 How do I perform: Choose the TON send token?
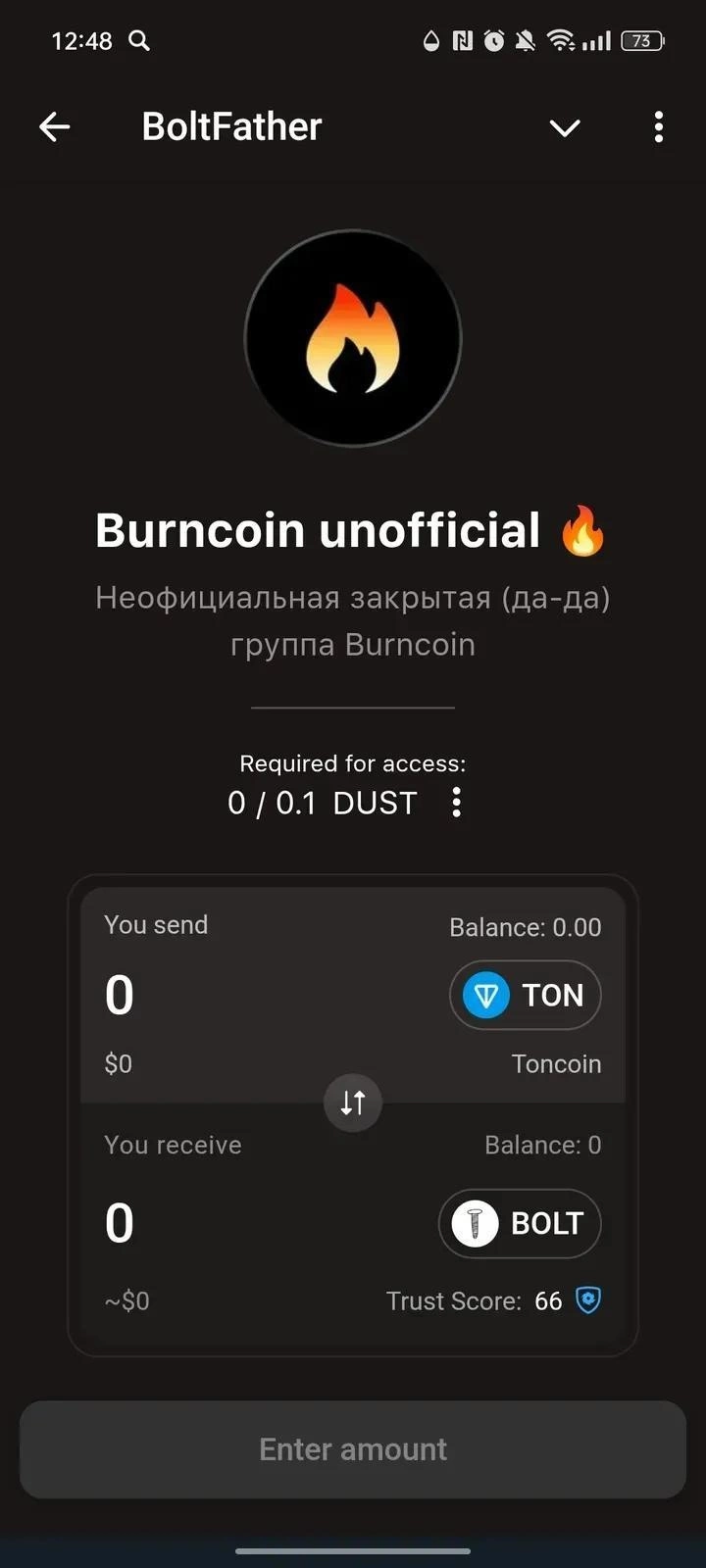(526, 996)
